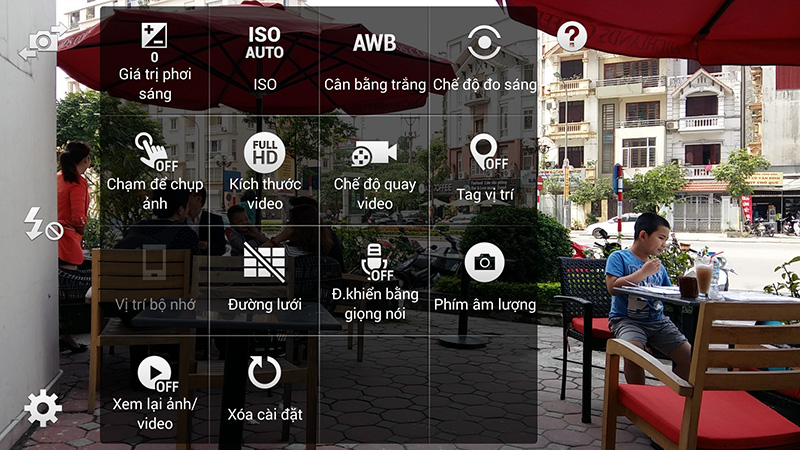Tap Xóa cài đặt to reset settings

point(265,388)
